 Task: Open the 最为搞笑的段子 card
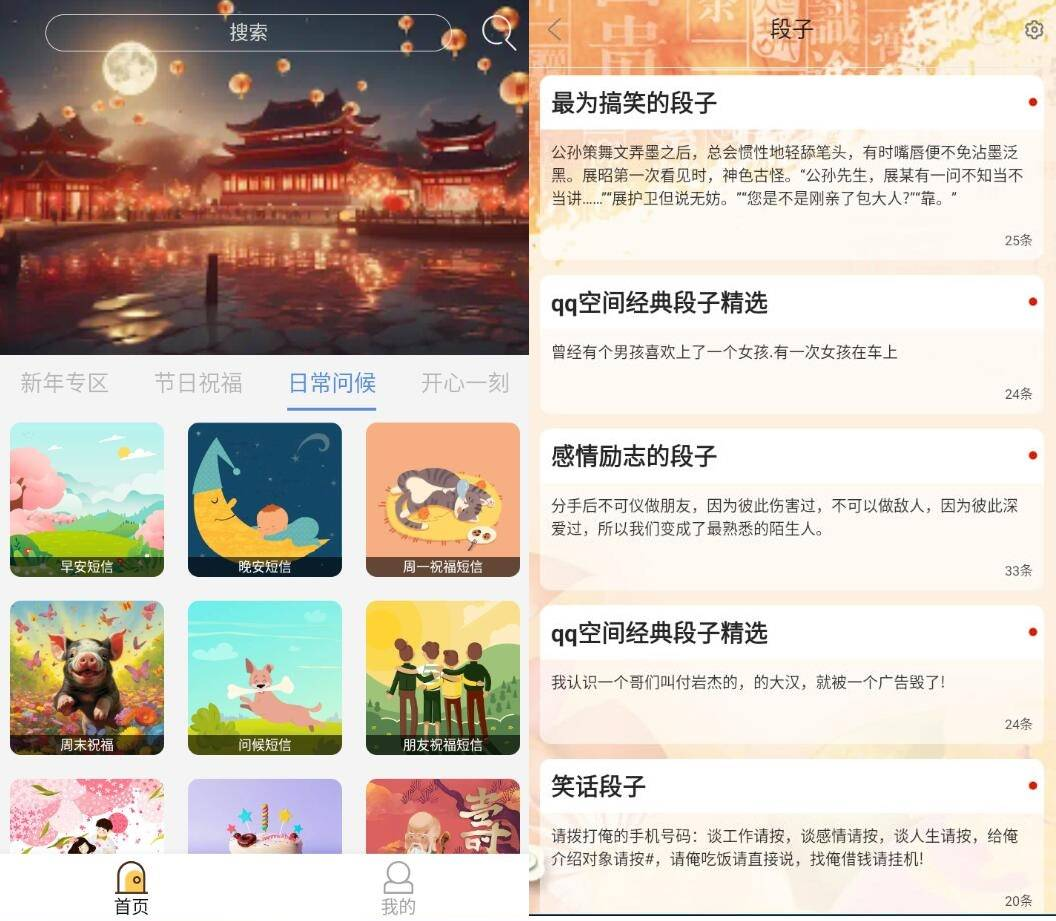click(x=791, y=165)
